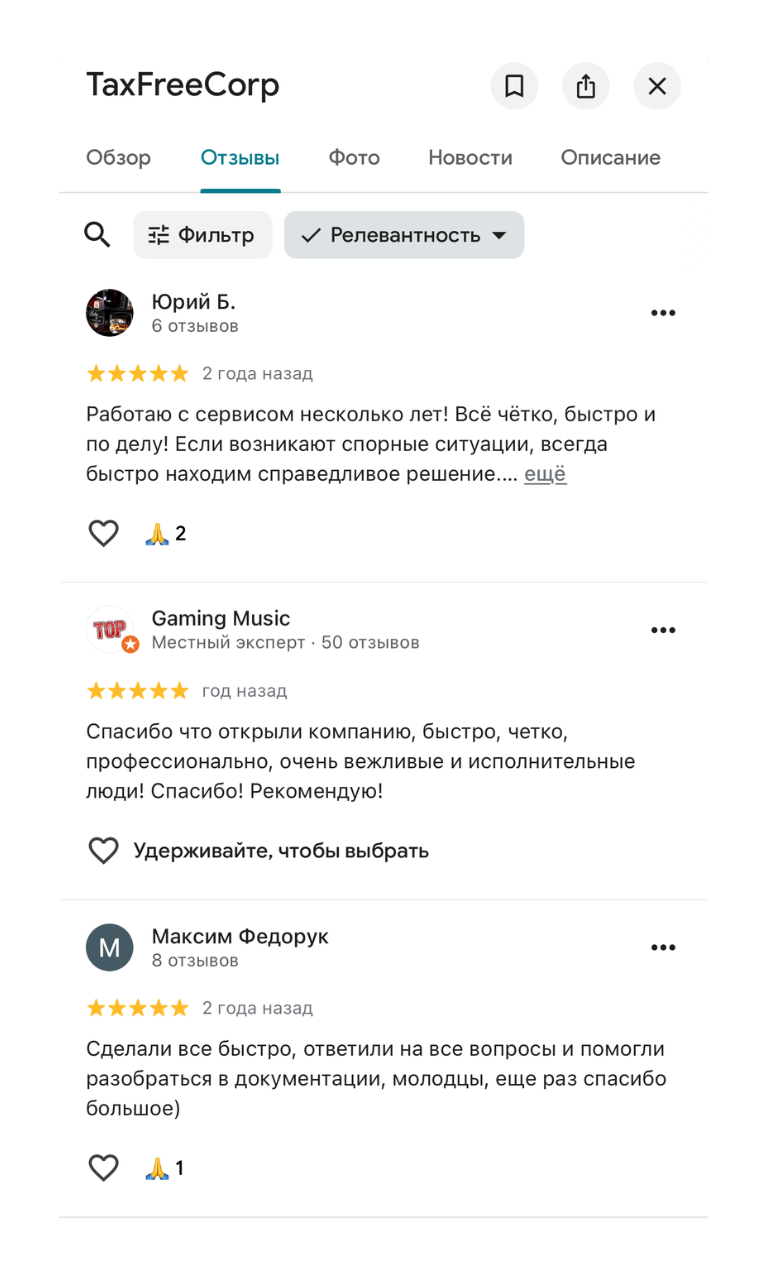Like Максим Федорук's review
Viewport: 767px width, 1280px height.
(x=104, y=1168)
